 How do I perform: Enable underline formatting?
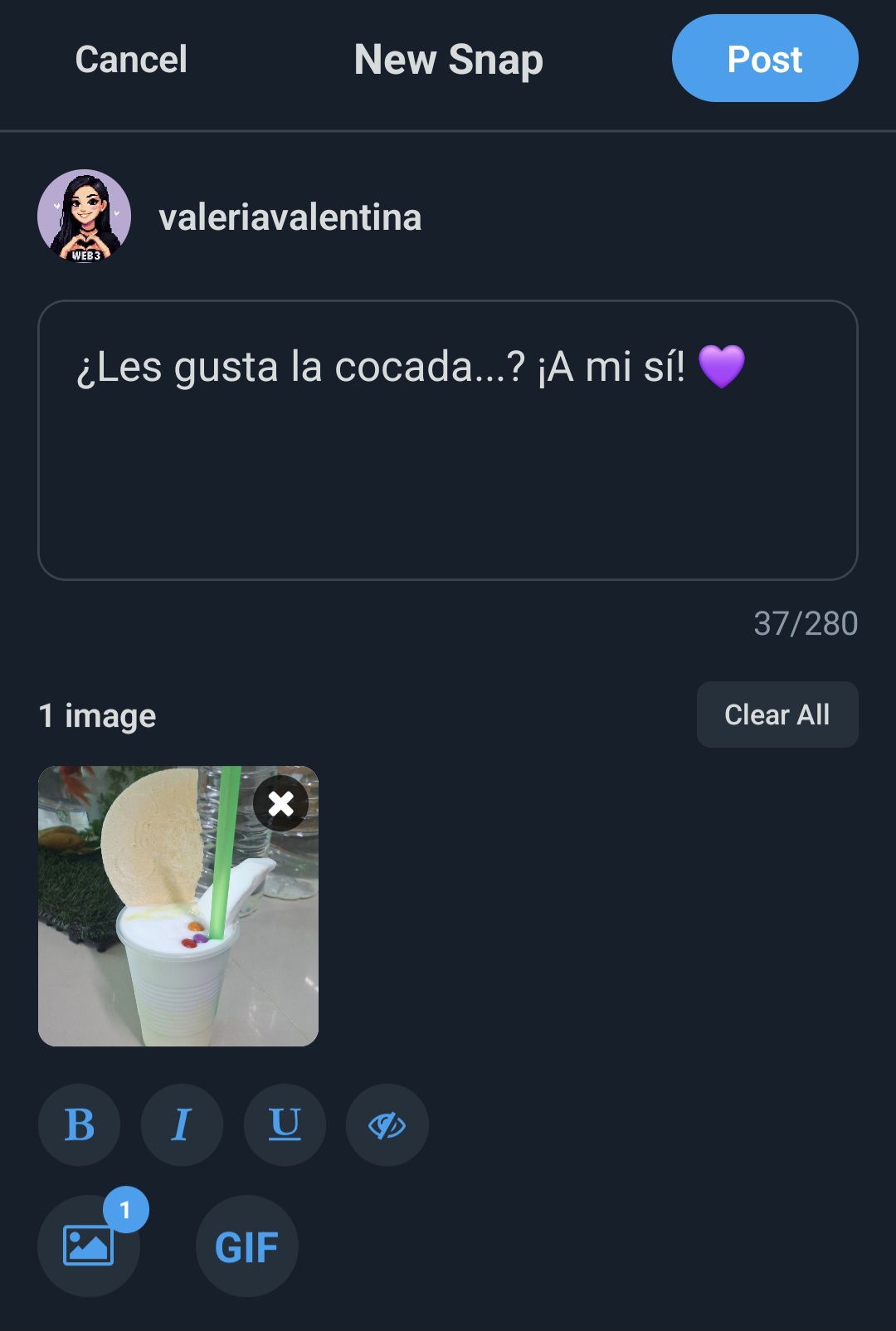tap(284, 1124)
